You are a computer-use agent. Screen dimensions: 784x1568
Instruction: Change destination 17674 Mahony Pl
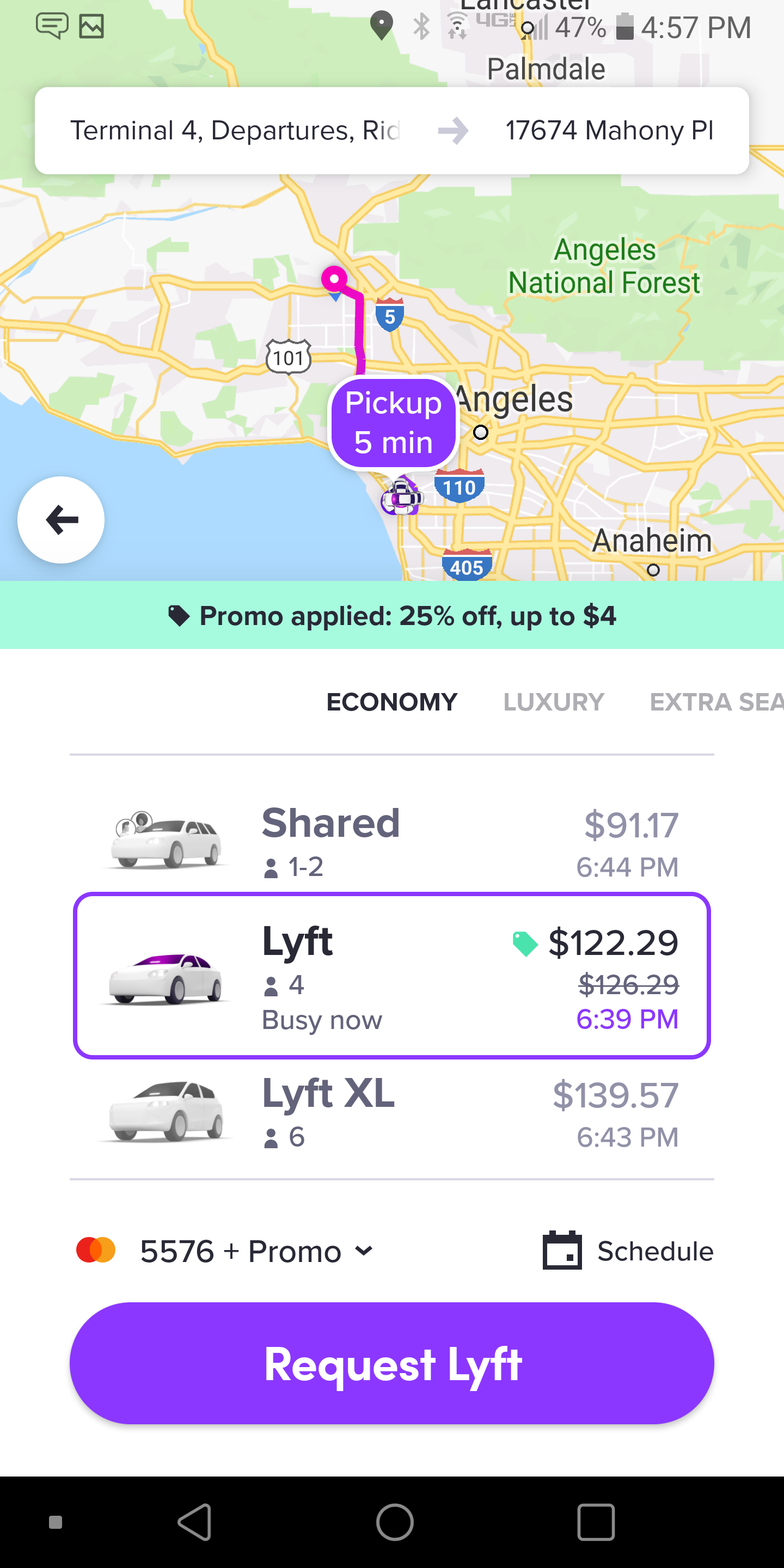pos(609,130)
